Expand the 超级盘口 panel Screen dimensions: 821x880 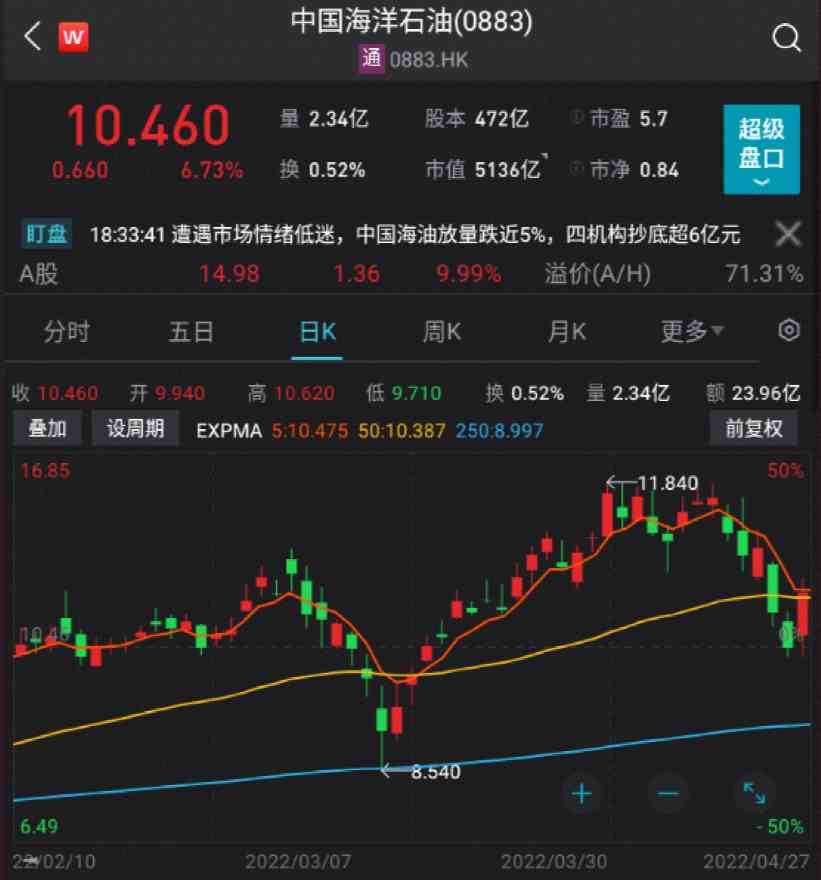762,149
